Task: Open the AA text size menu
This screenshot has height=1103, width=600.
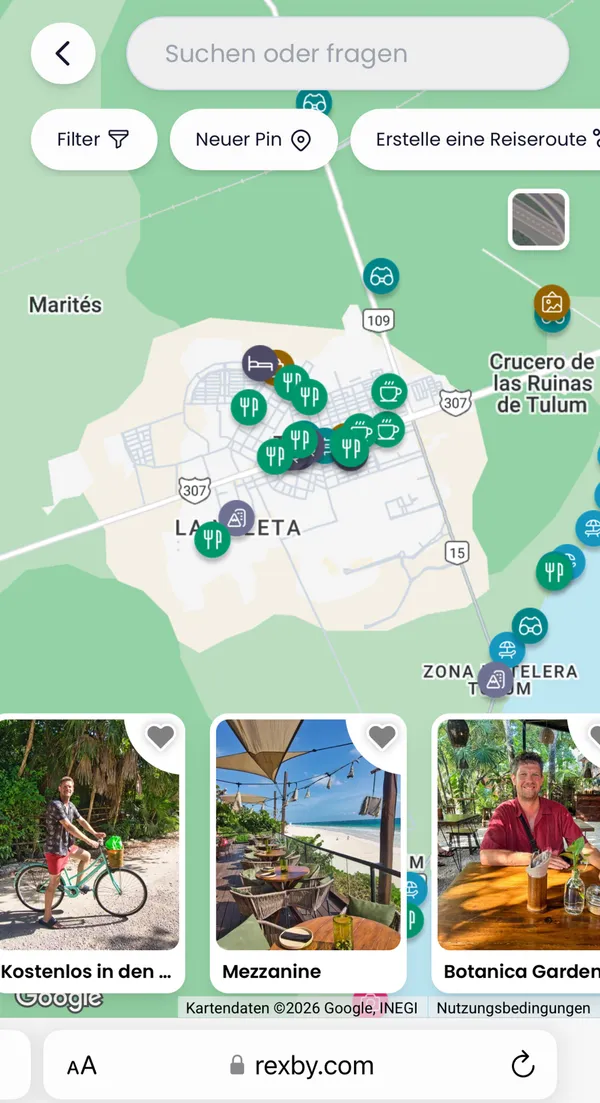Action: coord(82,1066)
